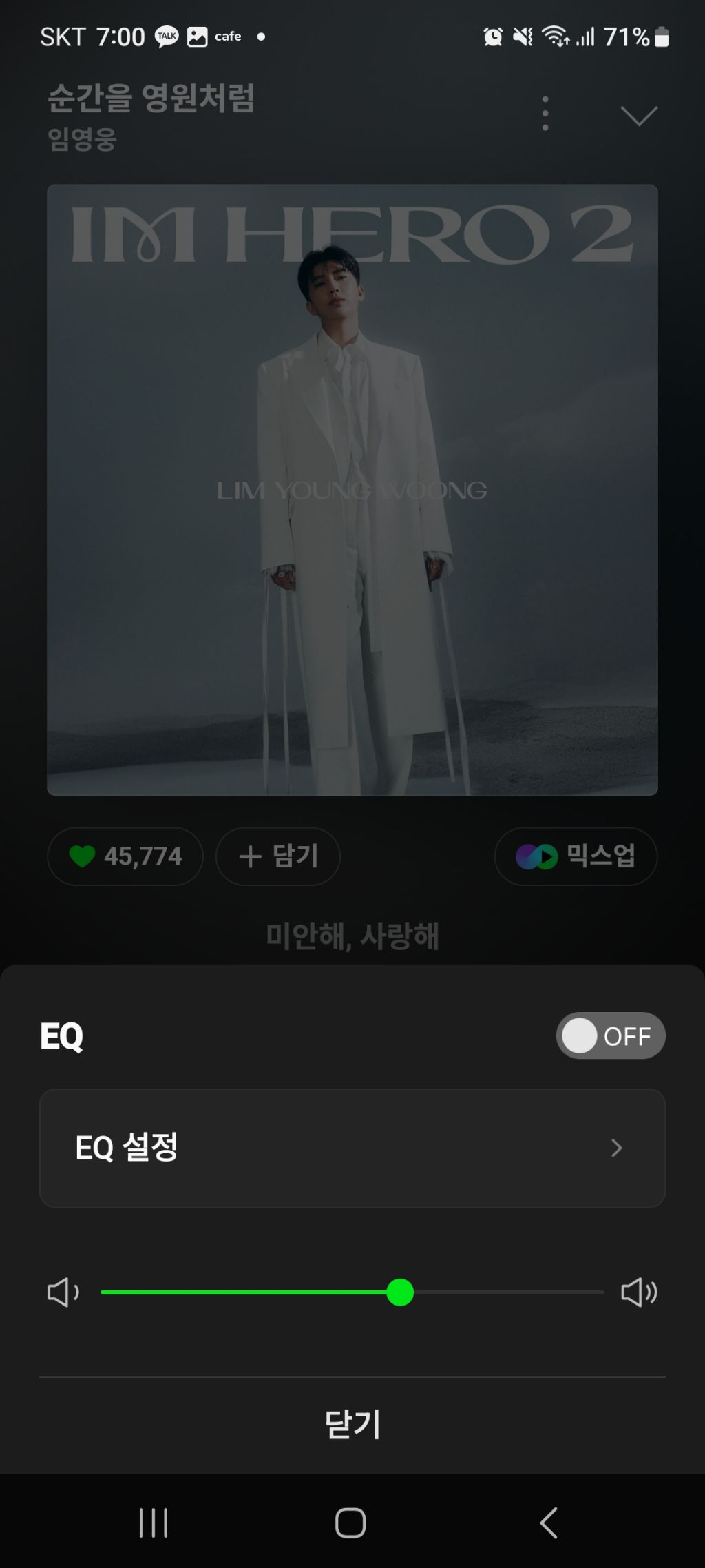This screenshot has height=1568, width=705.
Task: Go to the home screen
Action: pyautogui.click(x=350, y=1523)
